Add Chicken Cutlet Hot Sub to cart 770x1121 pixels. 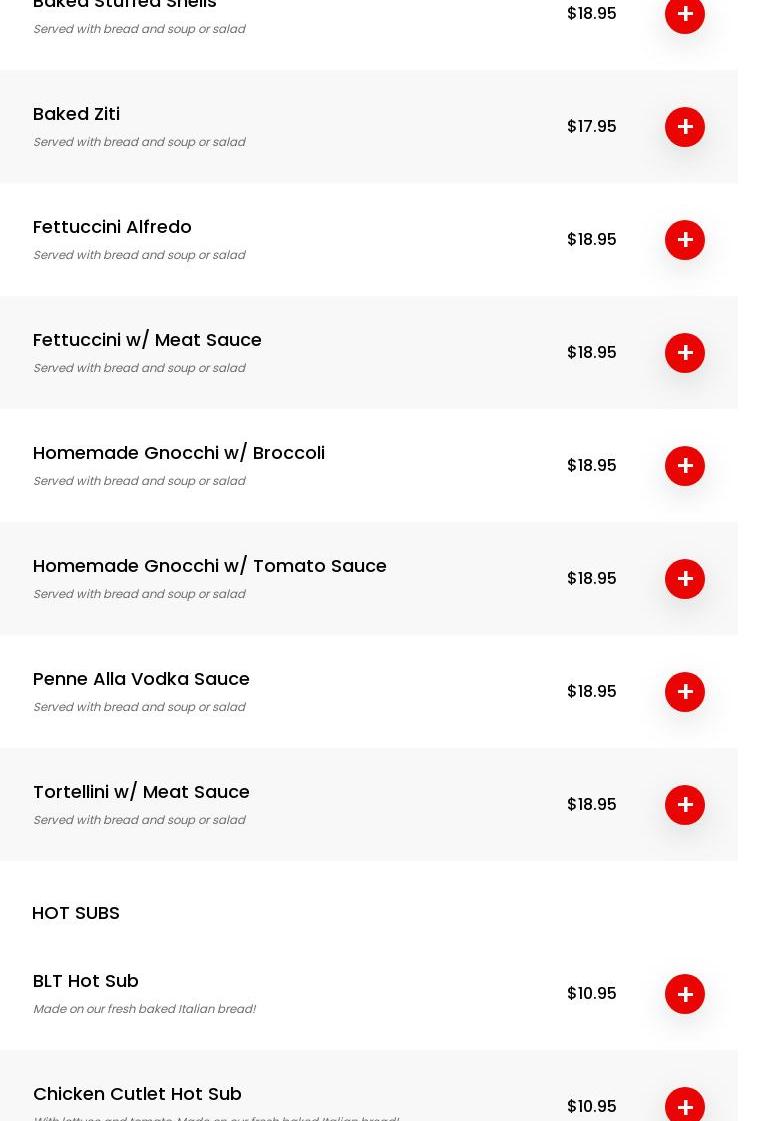pos(685,1106)
